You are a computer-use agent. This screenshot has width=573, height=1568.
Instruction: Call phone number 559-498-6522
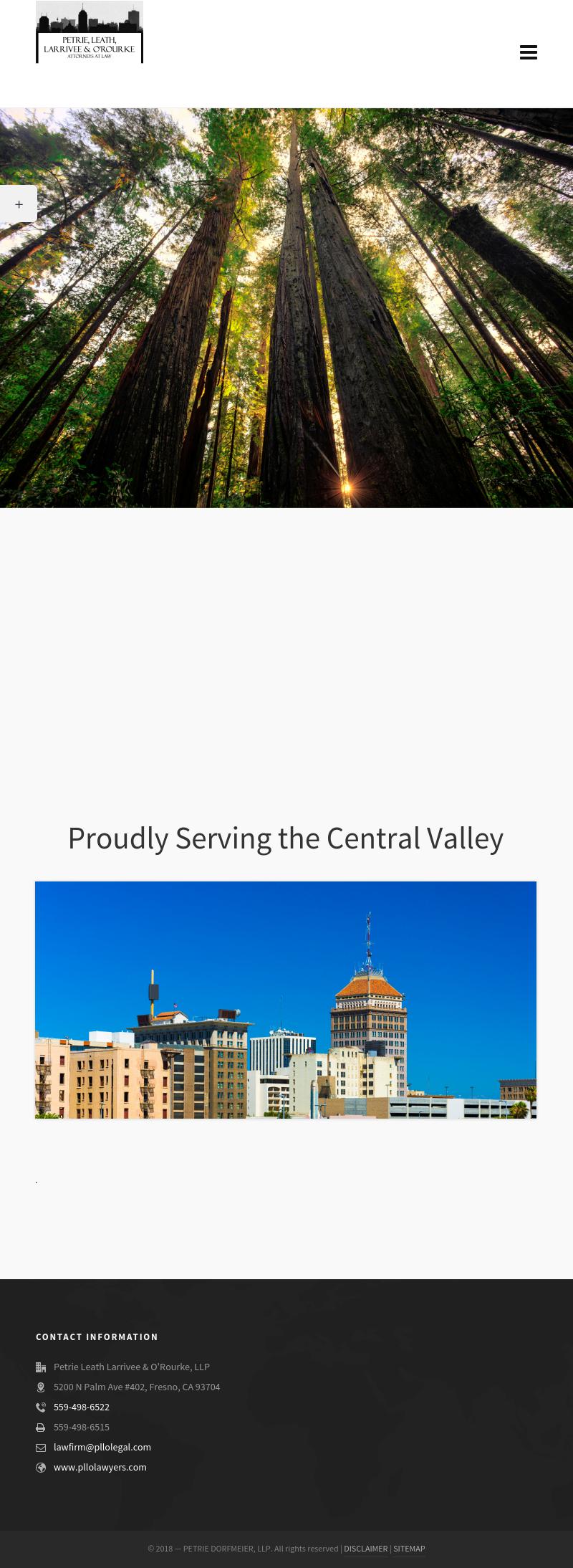point(81,1407)
